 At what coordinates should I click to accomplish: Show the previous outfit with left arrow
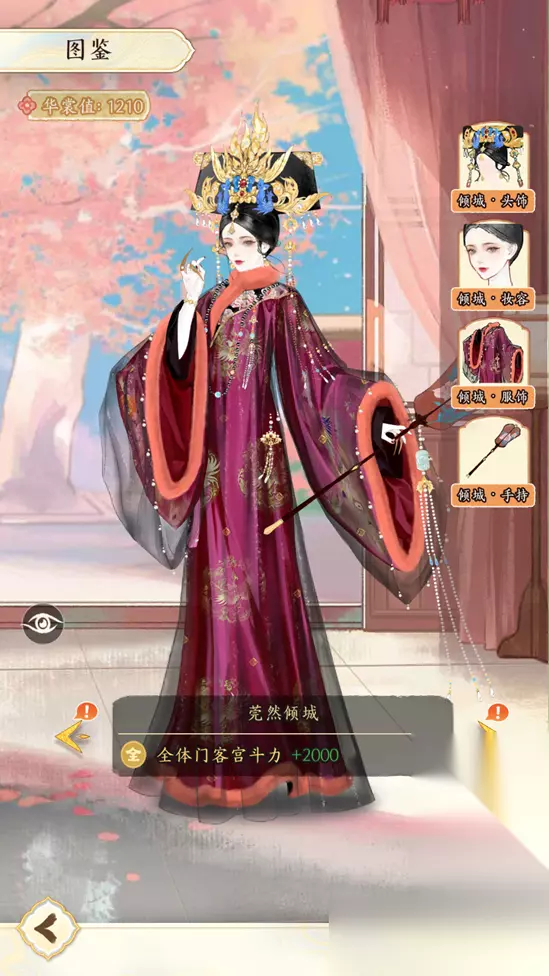click(72, 736)
